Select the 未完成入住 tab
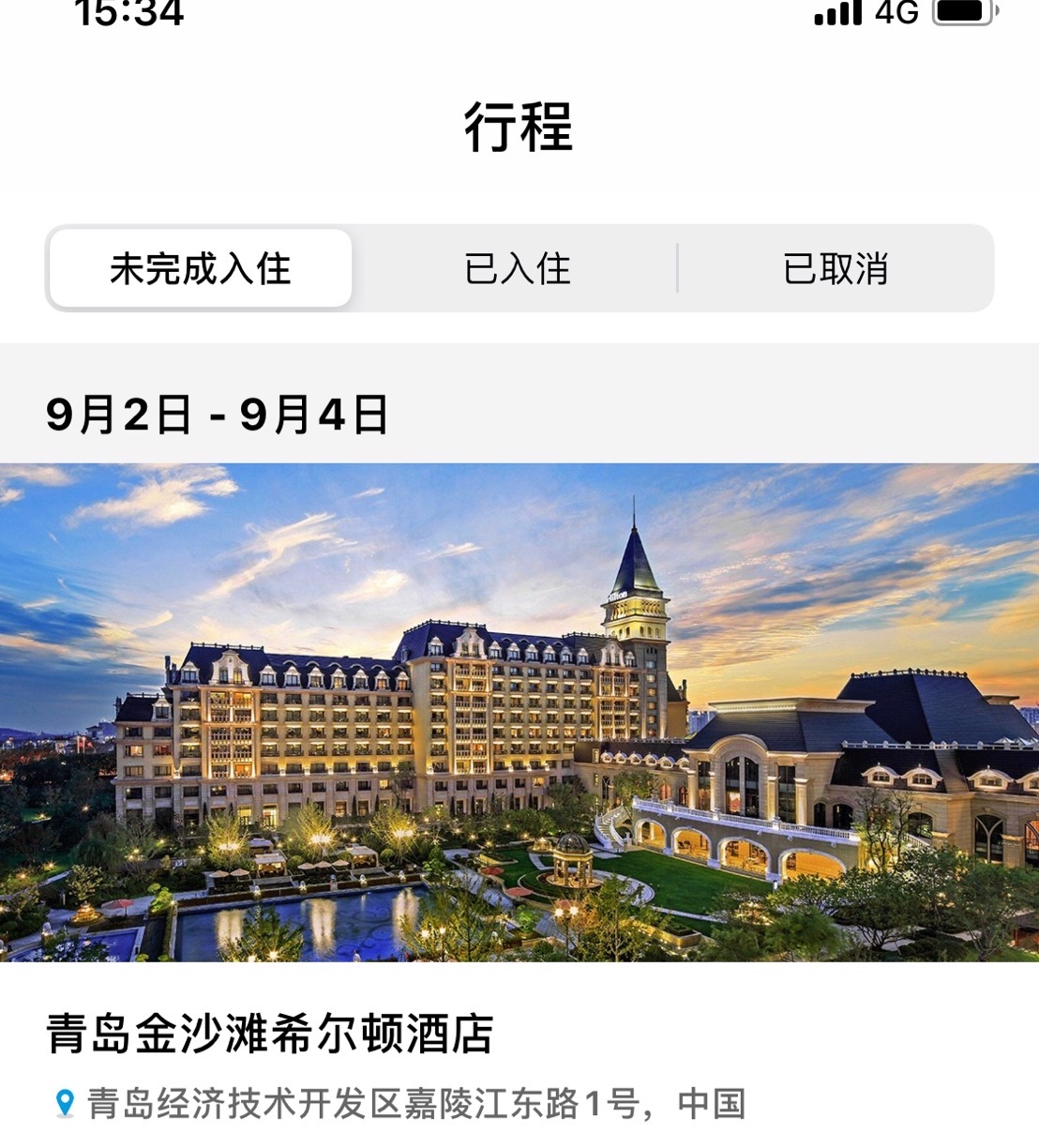 click(201, 269)
